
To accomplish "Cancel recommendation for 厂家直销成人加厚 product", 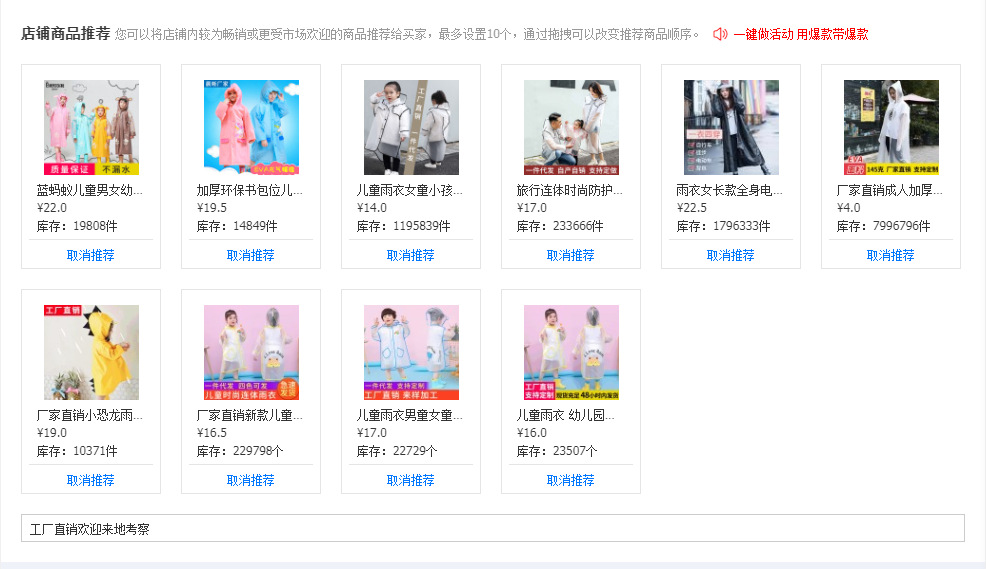I will click(891, 255).
